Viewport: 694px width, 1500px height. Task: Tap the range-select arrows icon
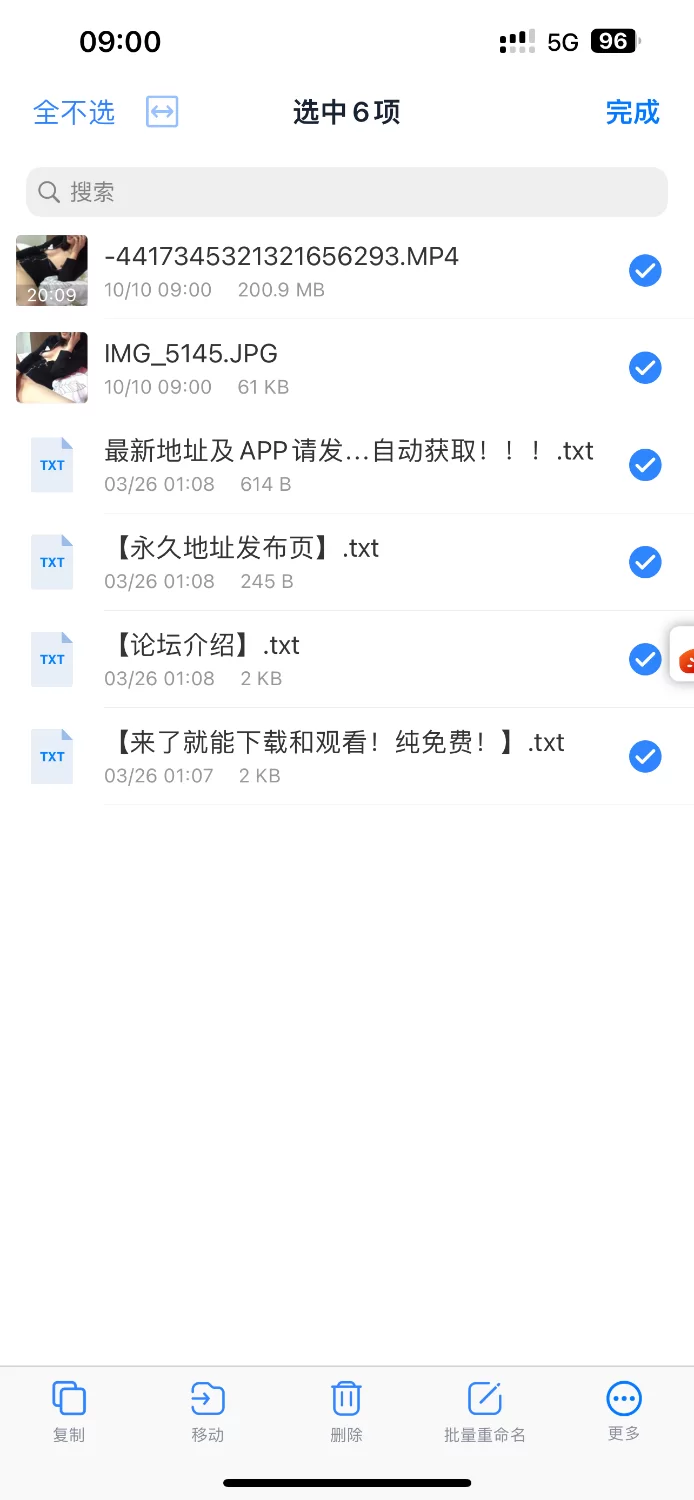[x=162, y=112]
